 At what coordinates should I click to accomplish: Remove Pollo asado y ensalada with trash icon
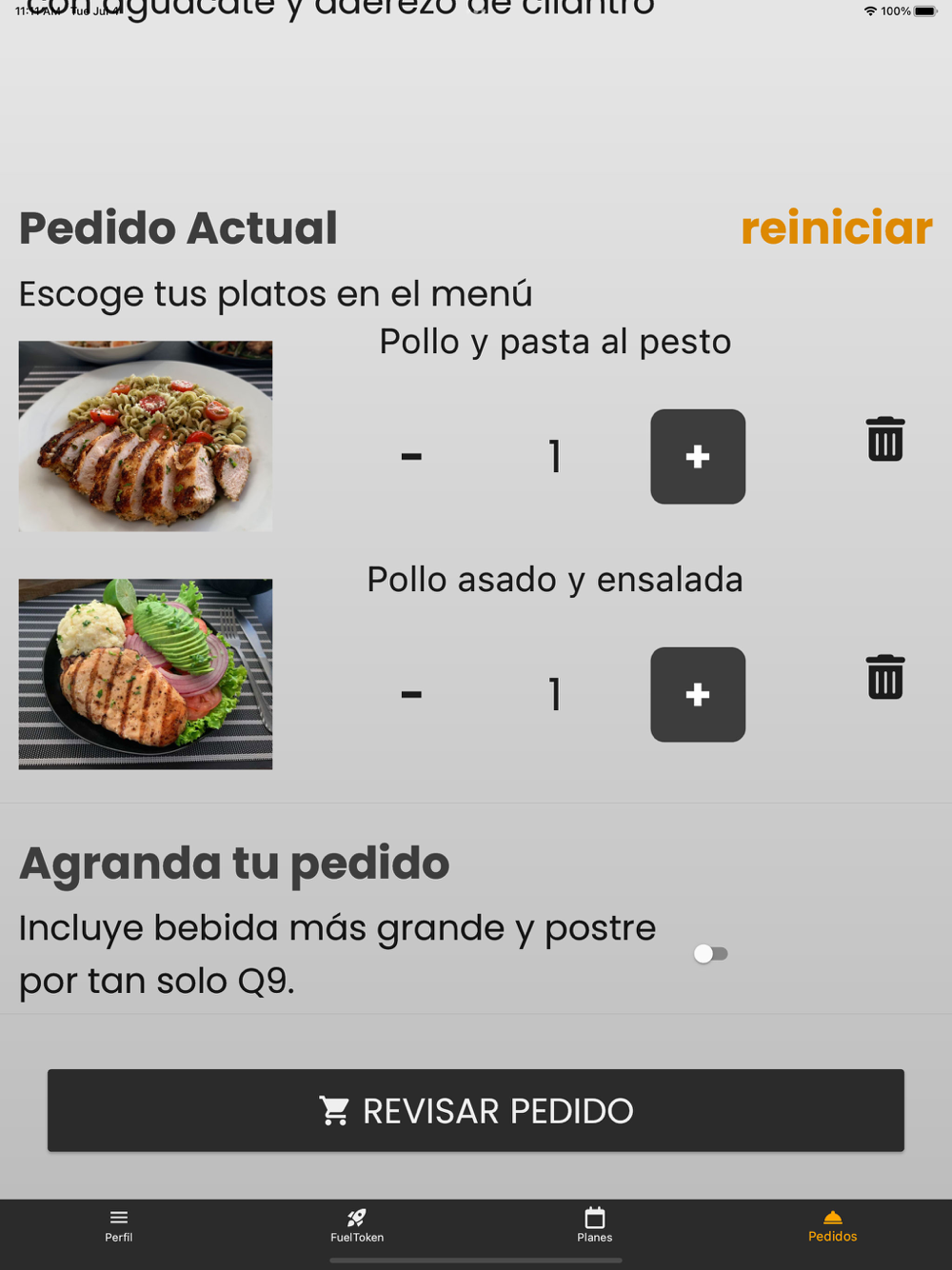point(885,677)
